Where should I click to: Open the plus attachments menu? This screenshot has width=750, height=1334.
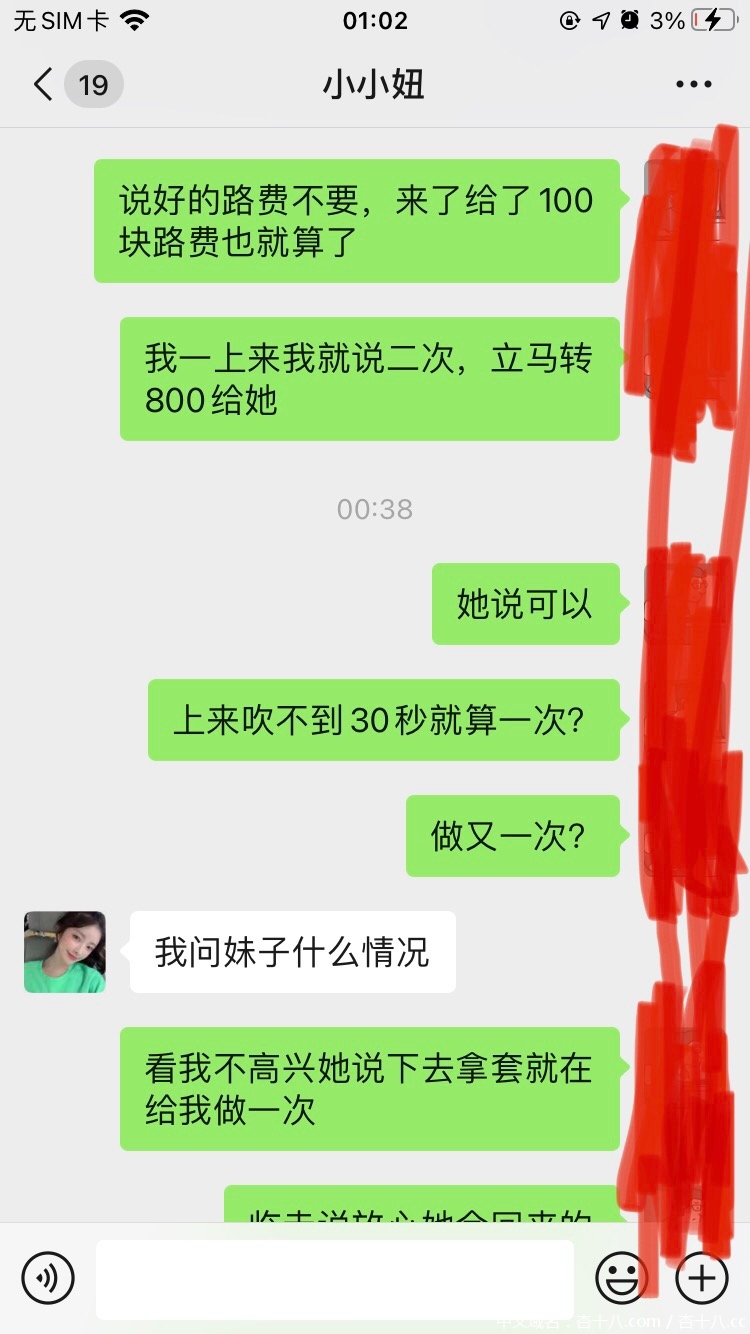[702, 1277]
